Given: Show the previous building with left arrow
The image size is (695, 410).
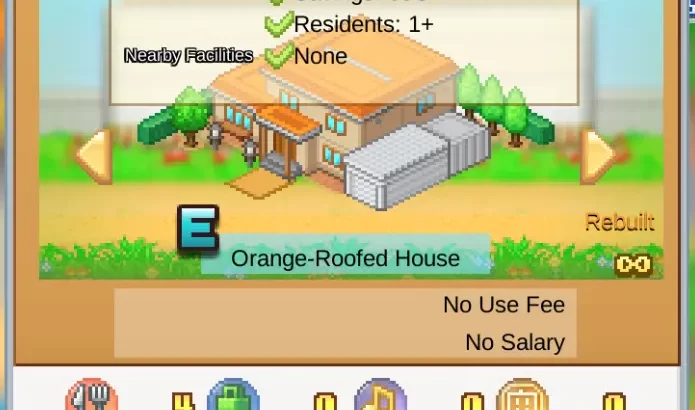Looking at the screenshot, I should click(x=93, y=155).
